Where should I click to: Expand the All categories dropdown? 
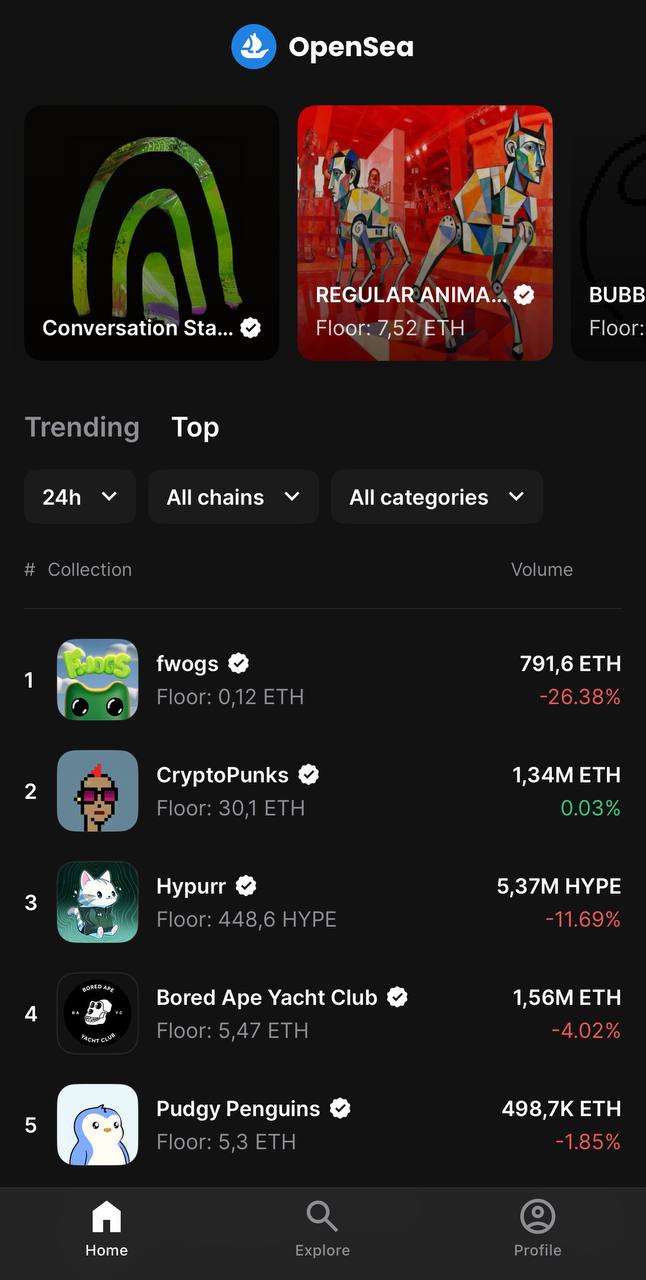437,497
